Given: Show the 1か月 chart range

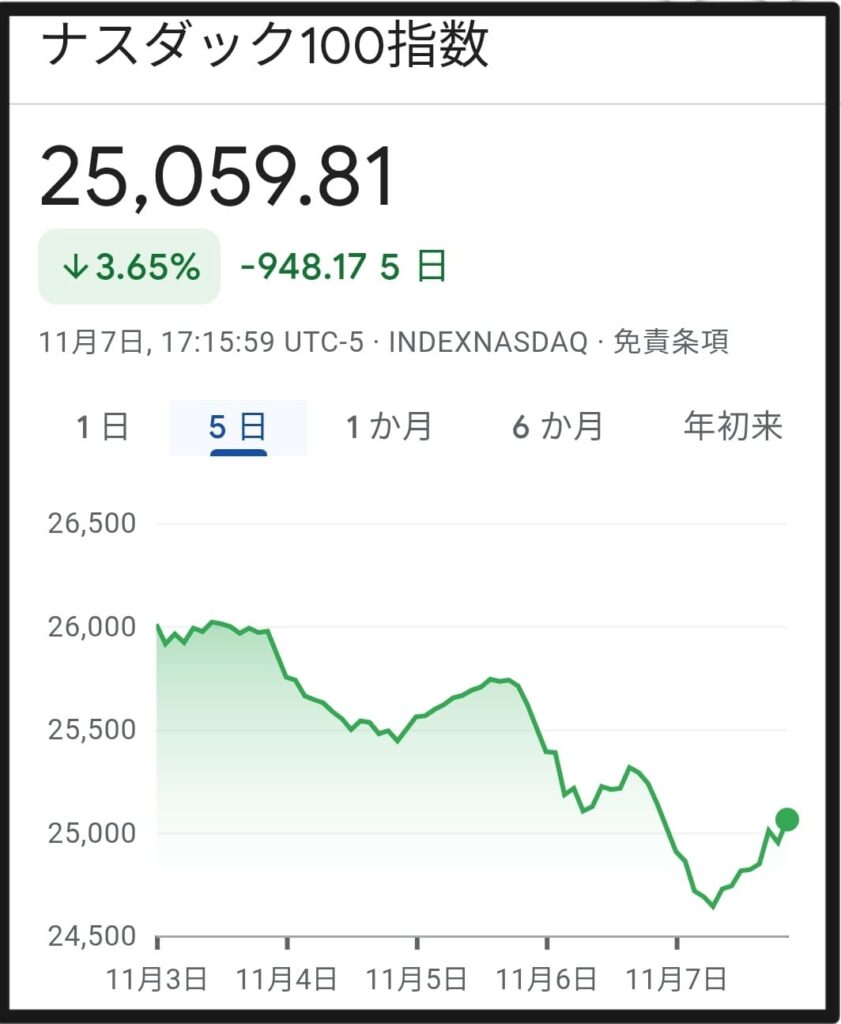Looking at the screenshot, I should pyautogui.click(x=389, y=428).
